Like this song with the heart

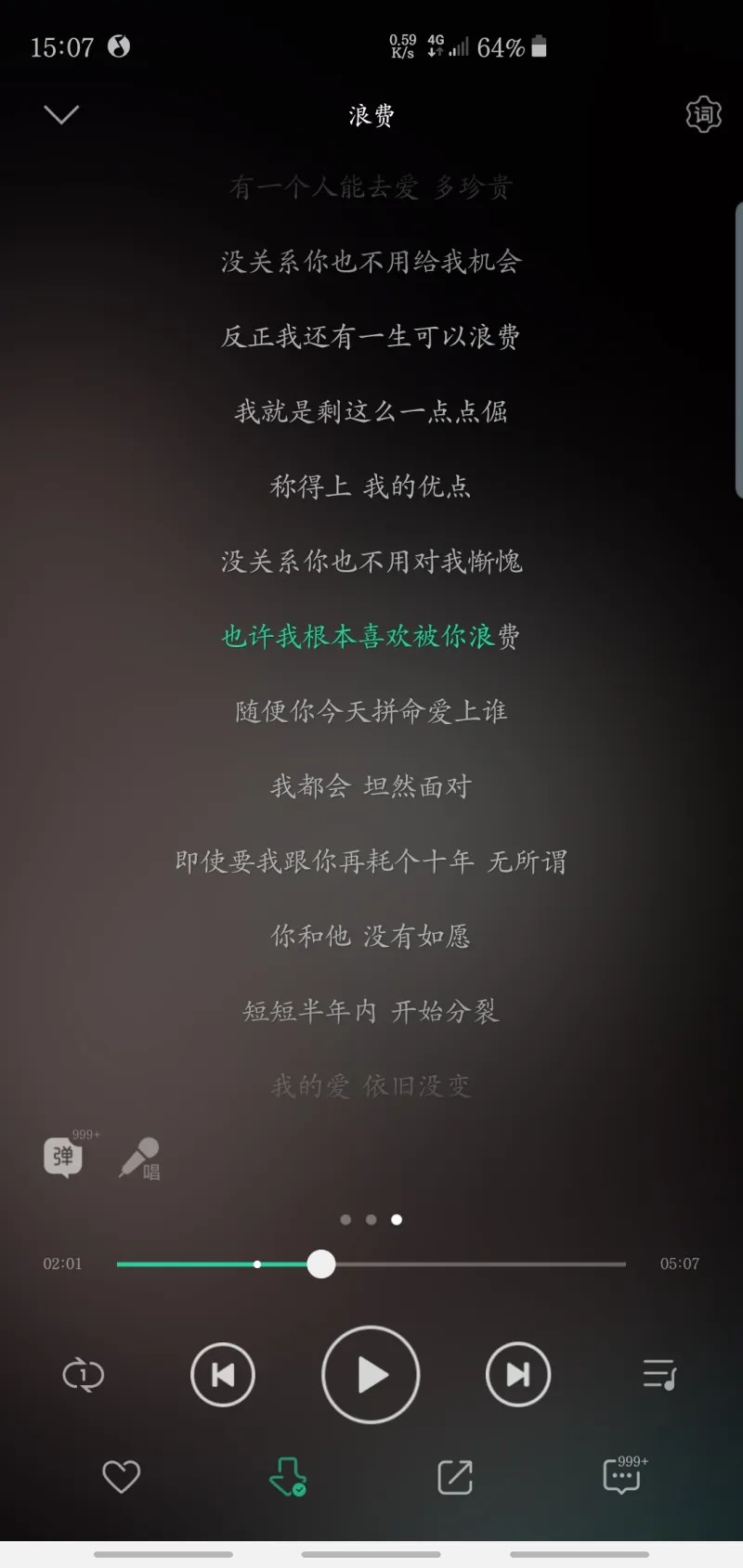(x=121, y=1476)
